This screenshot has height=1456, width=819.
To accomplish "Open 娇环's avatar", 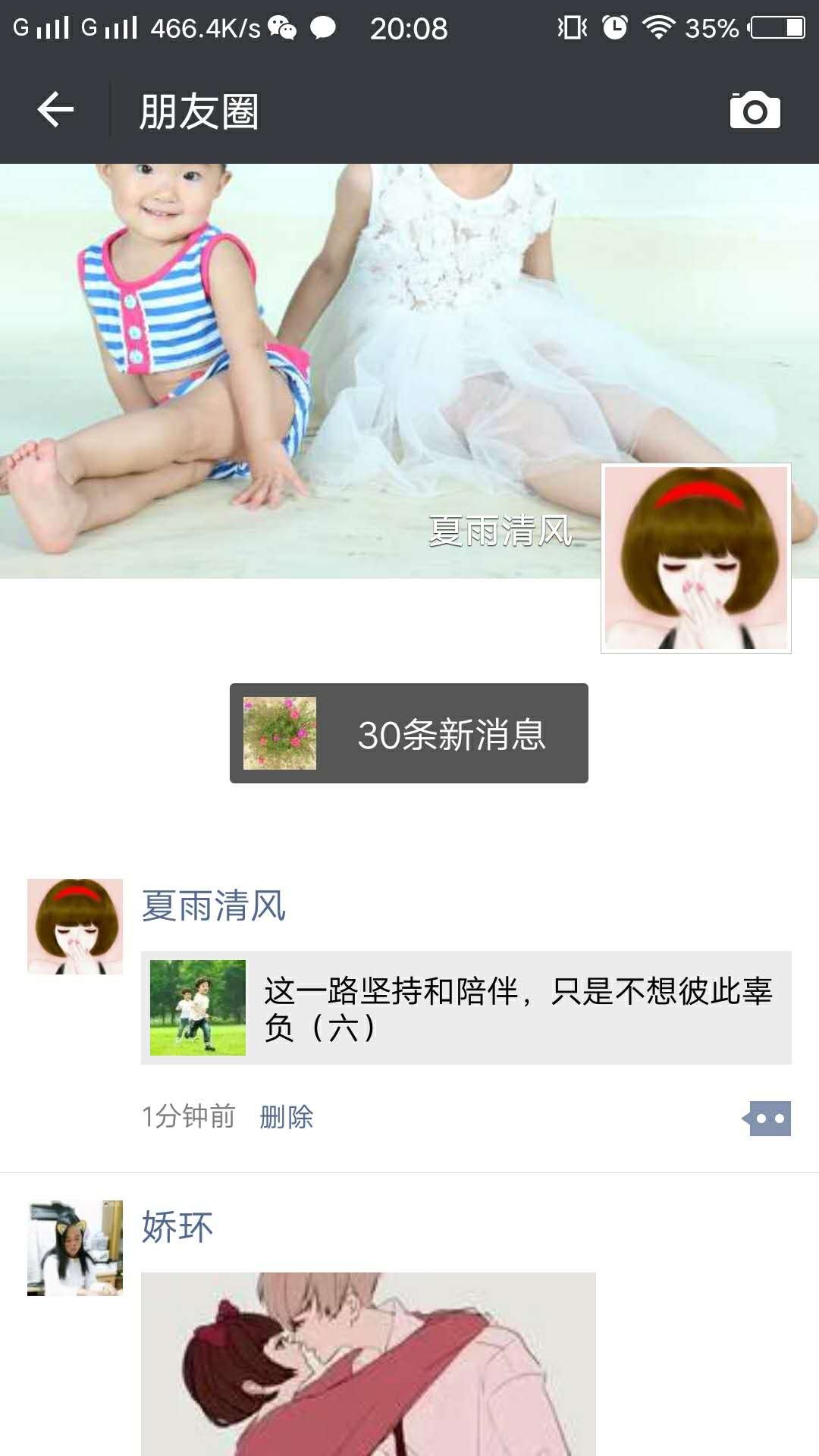I will tap(75, 1247).
